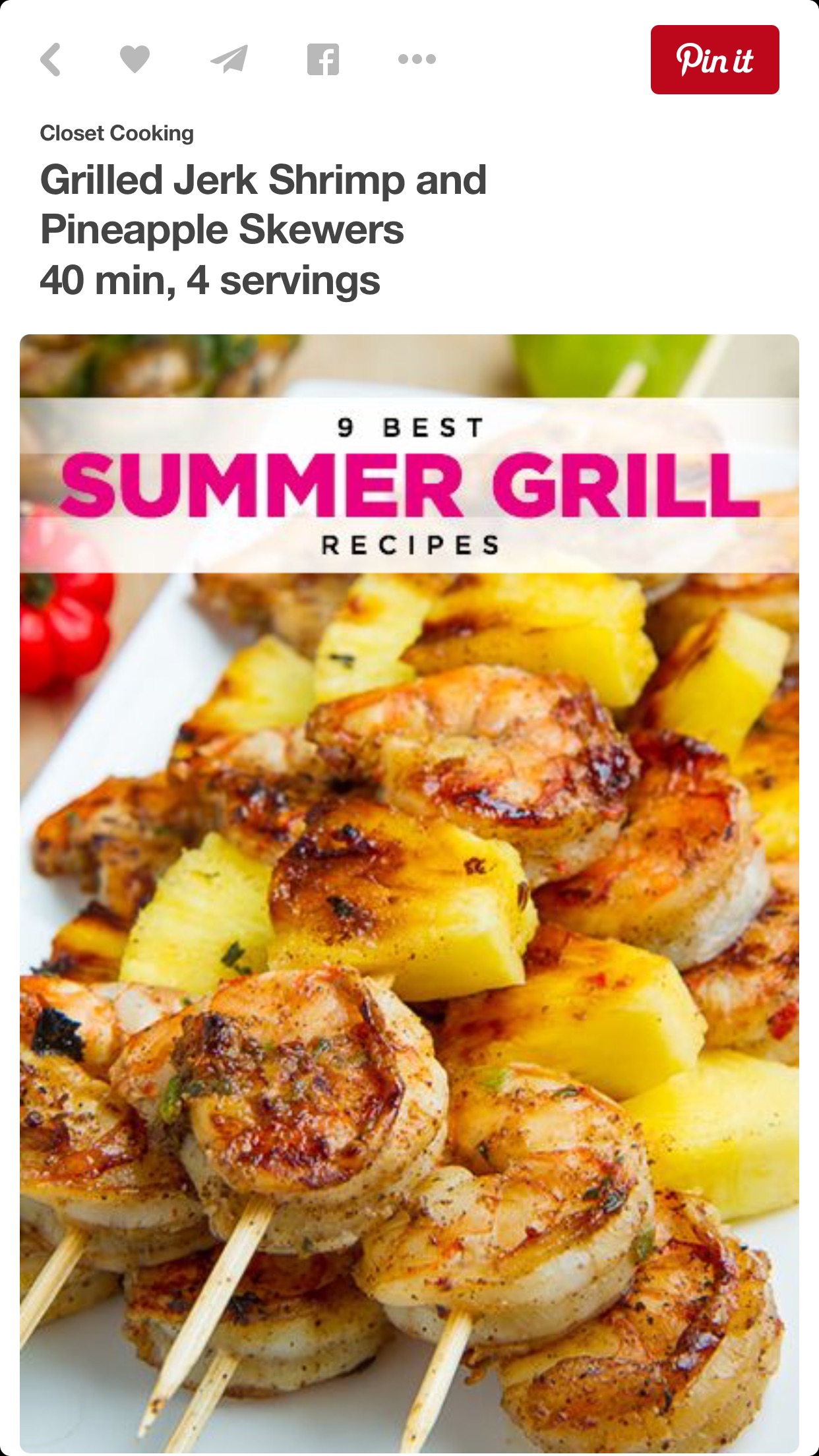
Task: Go back using the back arrow
Action: (x=51, y=60)
